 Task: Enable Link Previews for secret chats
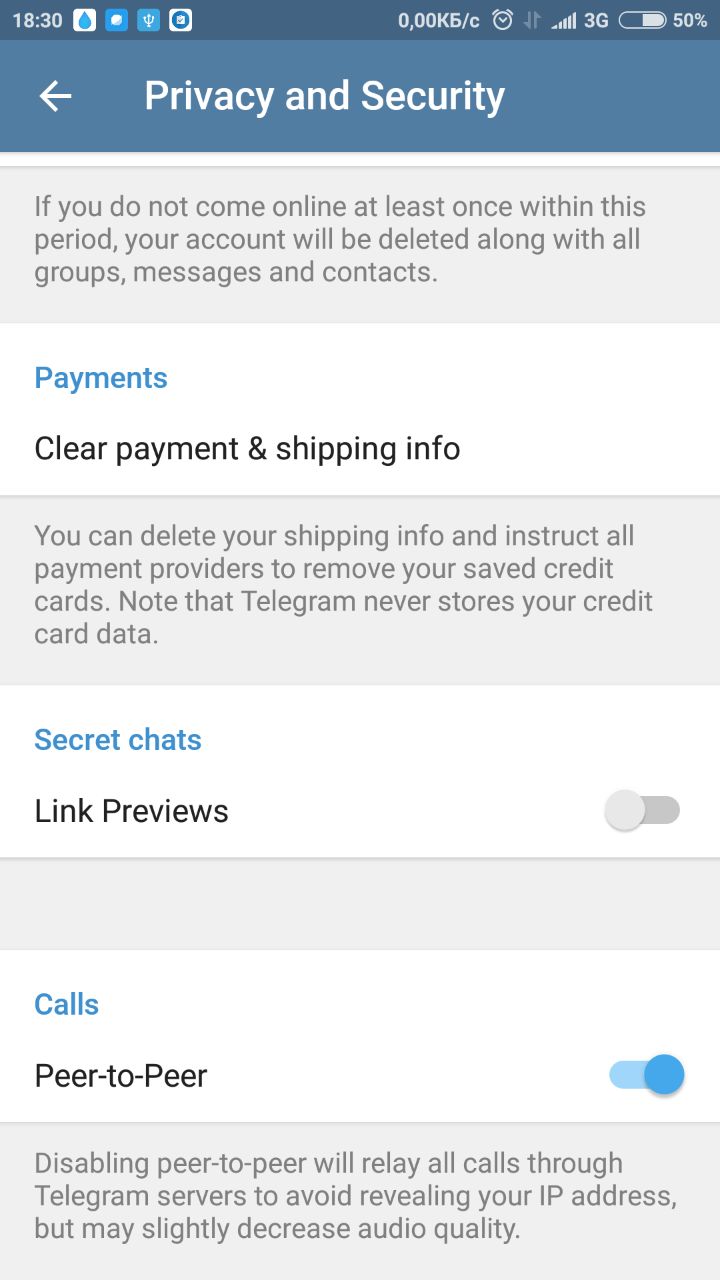(x=642, y=810)
